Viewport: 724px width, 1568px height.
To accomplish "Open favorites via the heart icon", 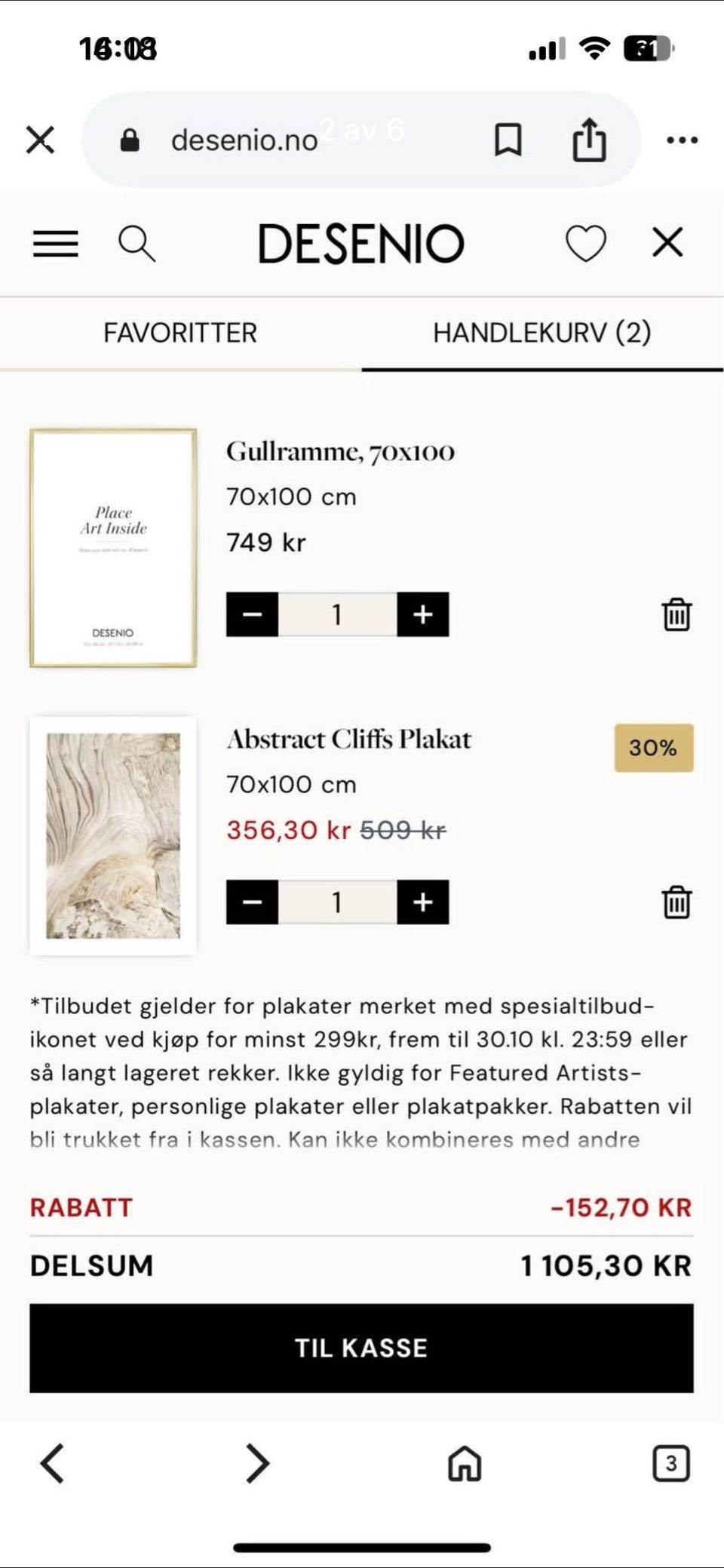I will click(x=587, y=243).
